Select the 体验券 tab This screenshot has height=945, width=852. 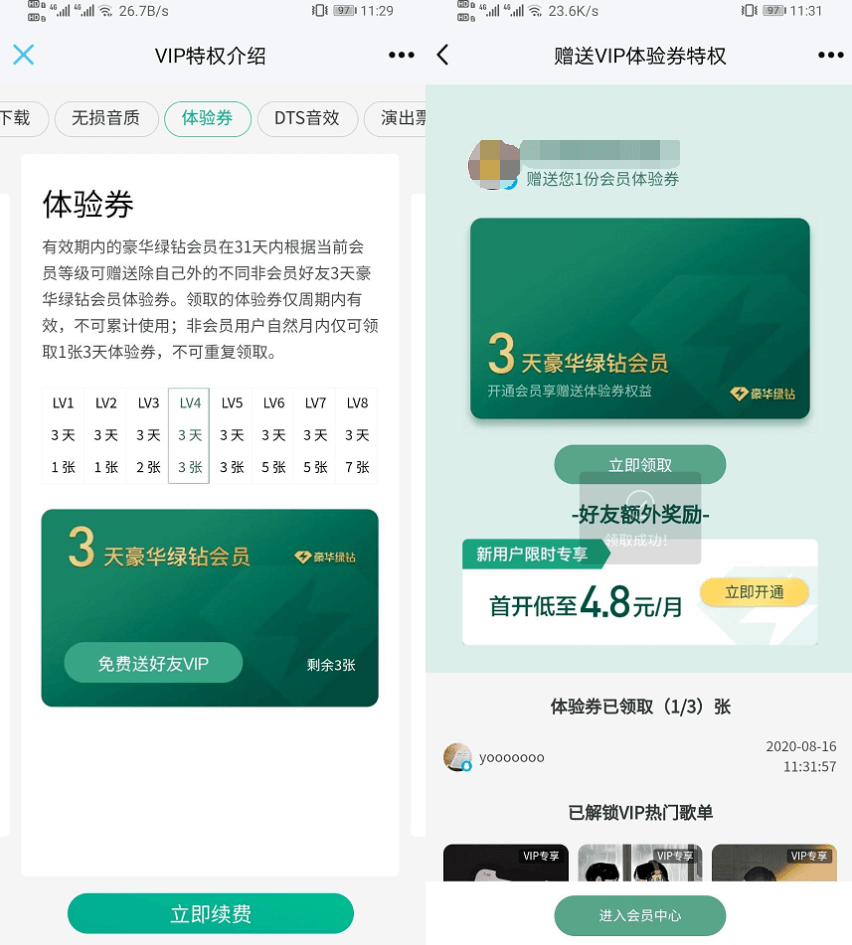click(x=207, y=118)
